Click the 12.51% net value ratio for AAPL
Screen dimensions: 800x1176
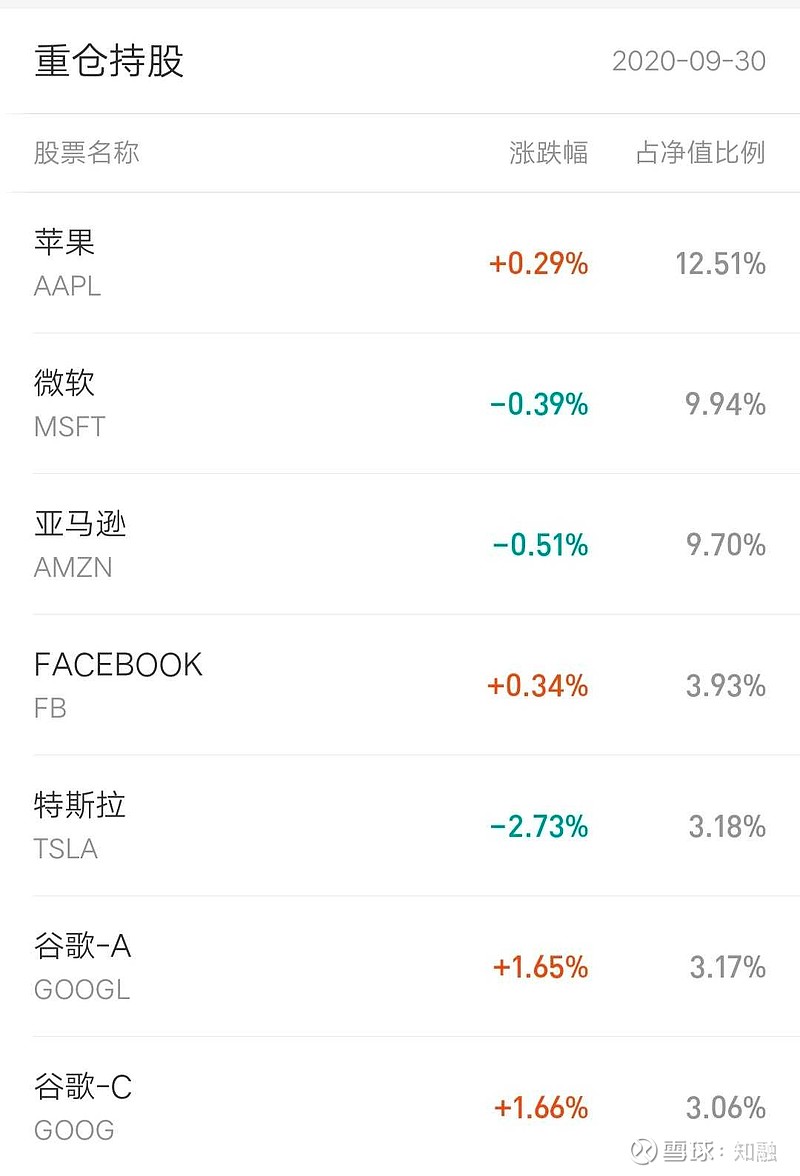pyautogui.click(x=720, y=263)
